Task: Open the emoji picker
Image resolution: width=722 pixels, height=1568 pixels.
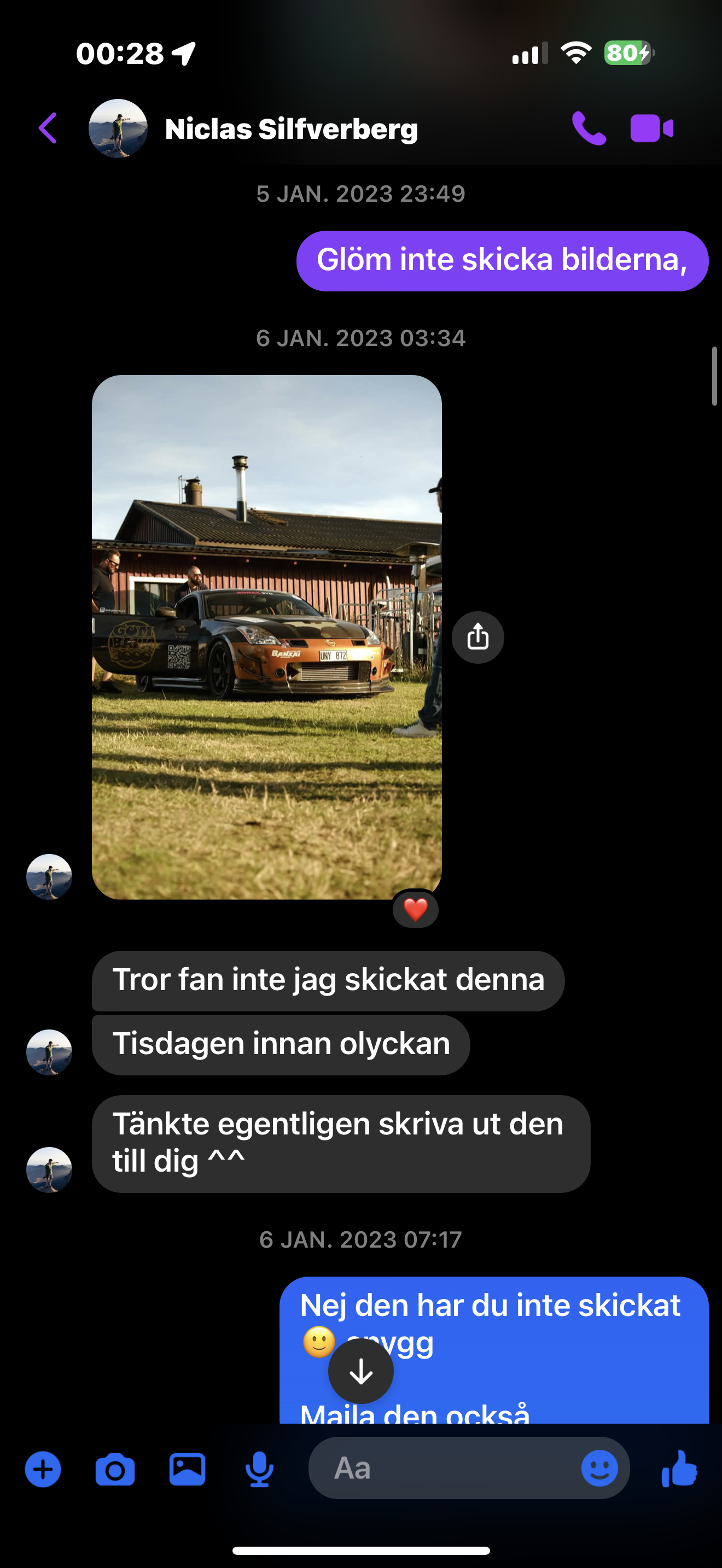Action: click(x=599, y=1468)
